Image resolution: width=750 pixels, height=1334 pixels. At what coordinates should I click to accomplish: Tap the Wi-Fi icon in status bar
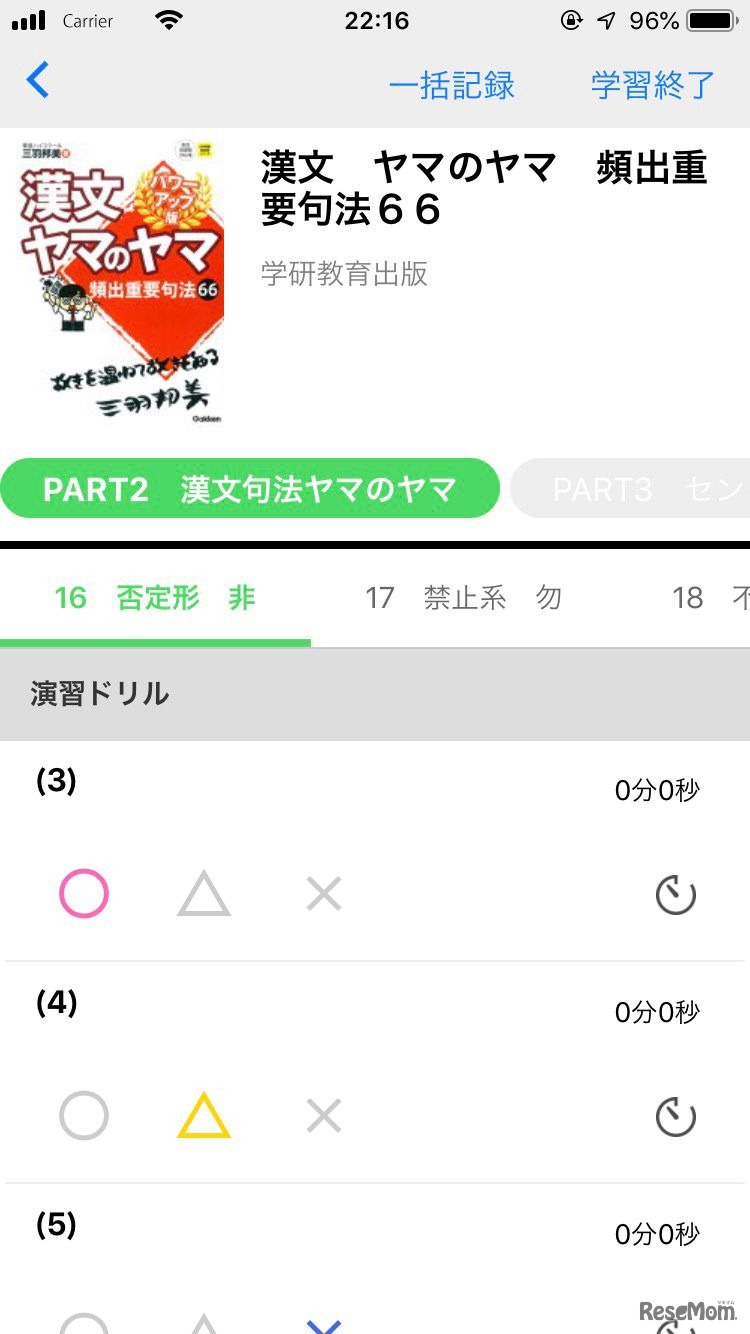click(x=167, y=17)
